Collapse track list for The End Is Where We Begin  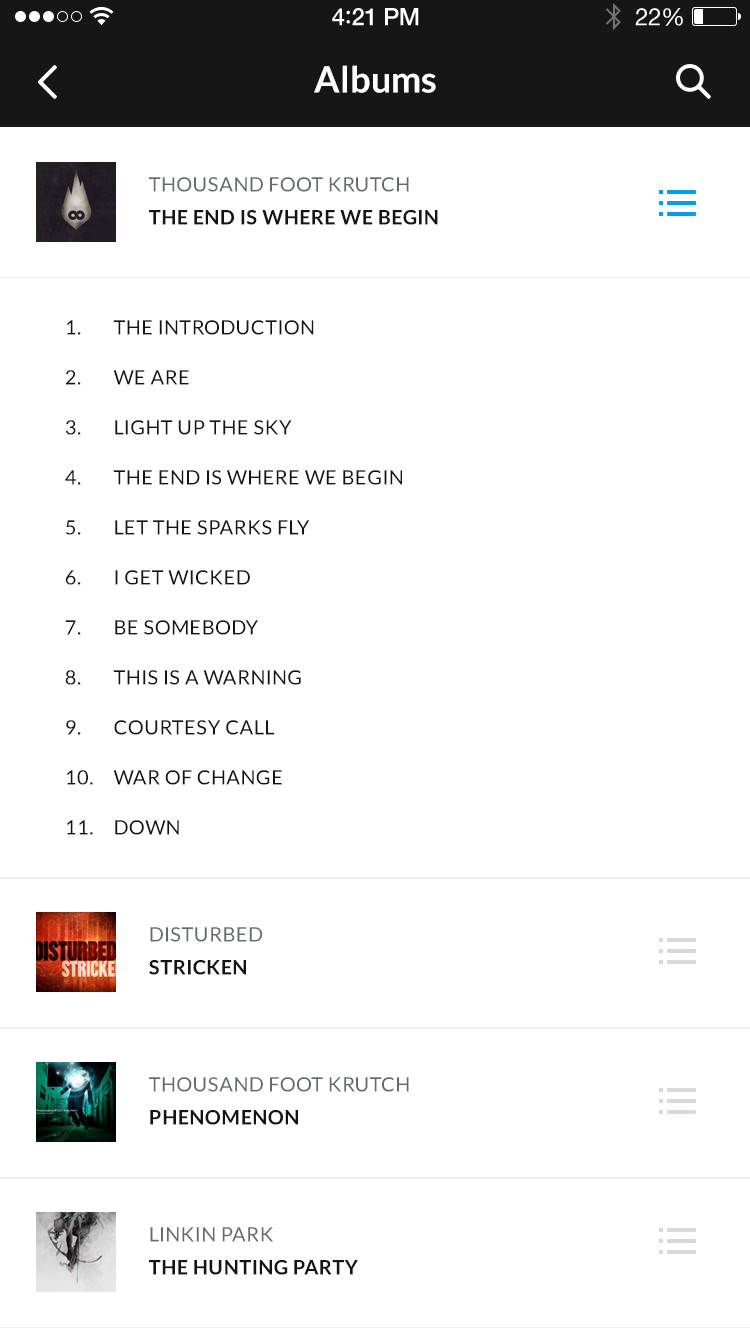point(677,203)
